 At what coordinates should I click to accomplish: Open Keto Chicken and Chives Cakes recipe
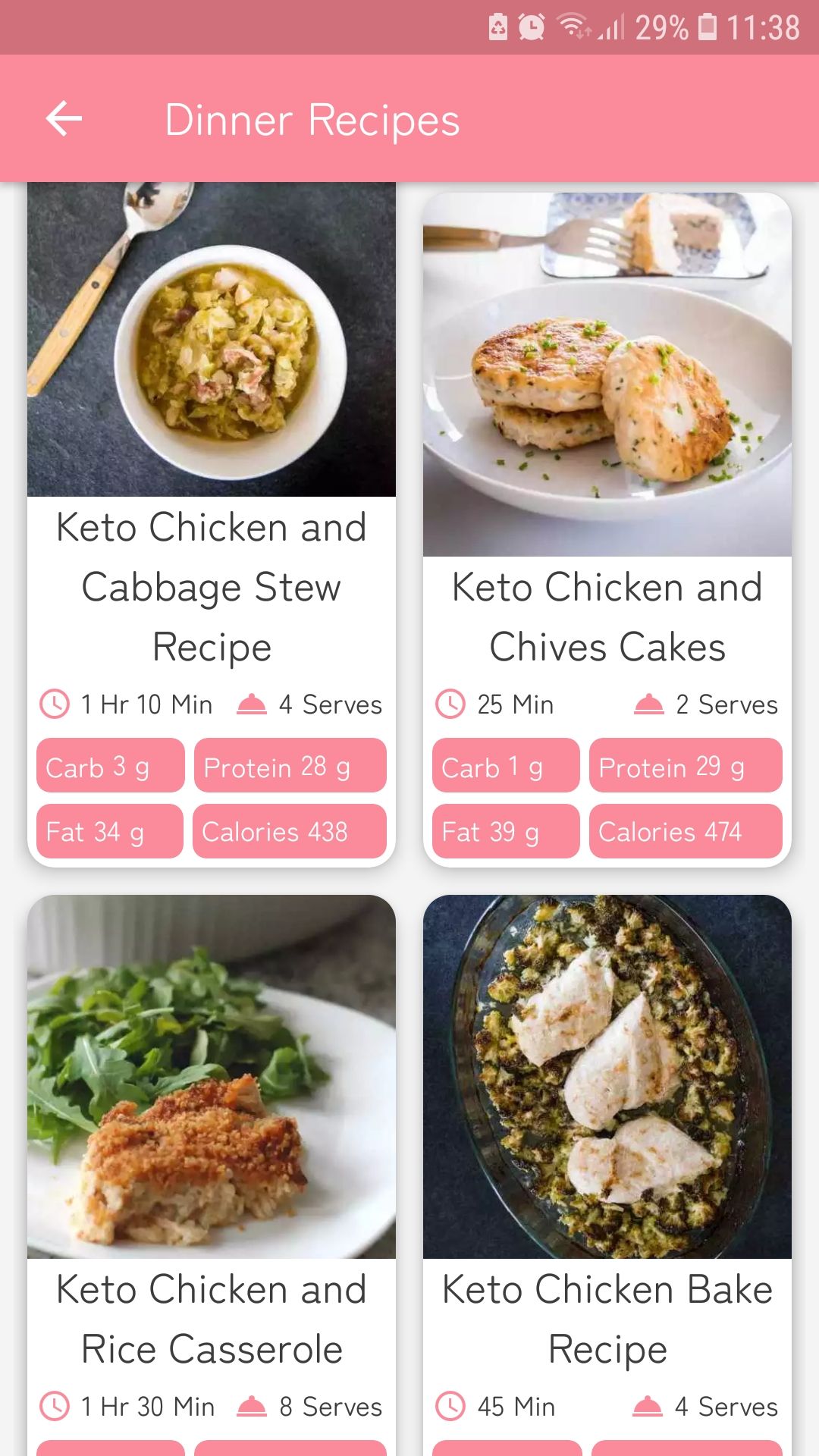606,616
